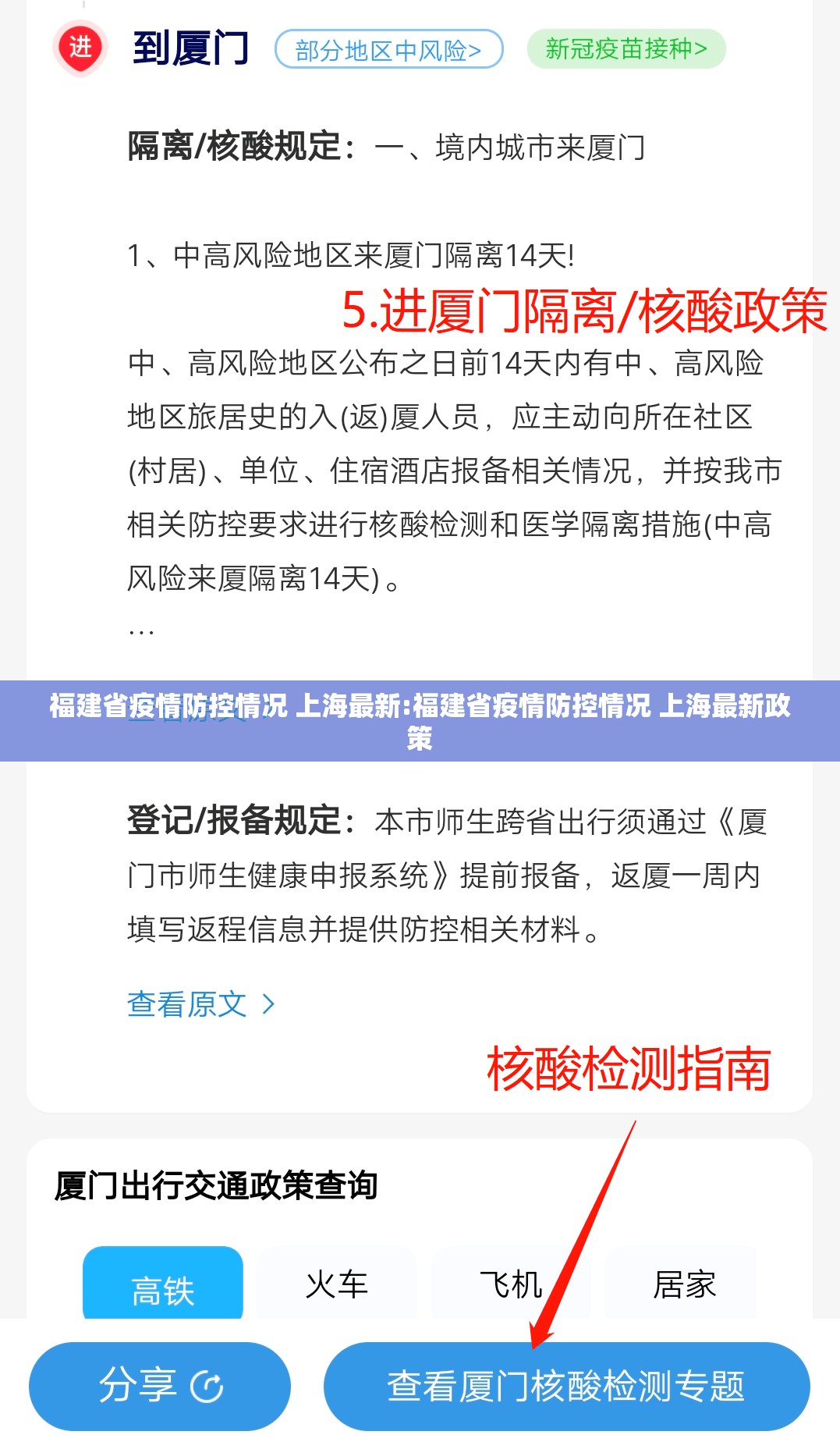Switch to the 火车 tab
Image resolution: width=840 pixels, height=1442 pixels.
tap(336, 1284)
